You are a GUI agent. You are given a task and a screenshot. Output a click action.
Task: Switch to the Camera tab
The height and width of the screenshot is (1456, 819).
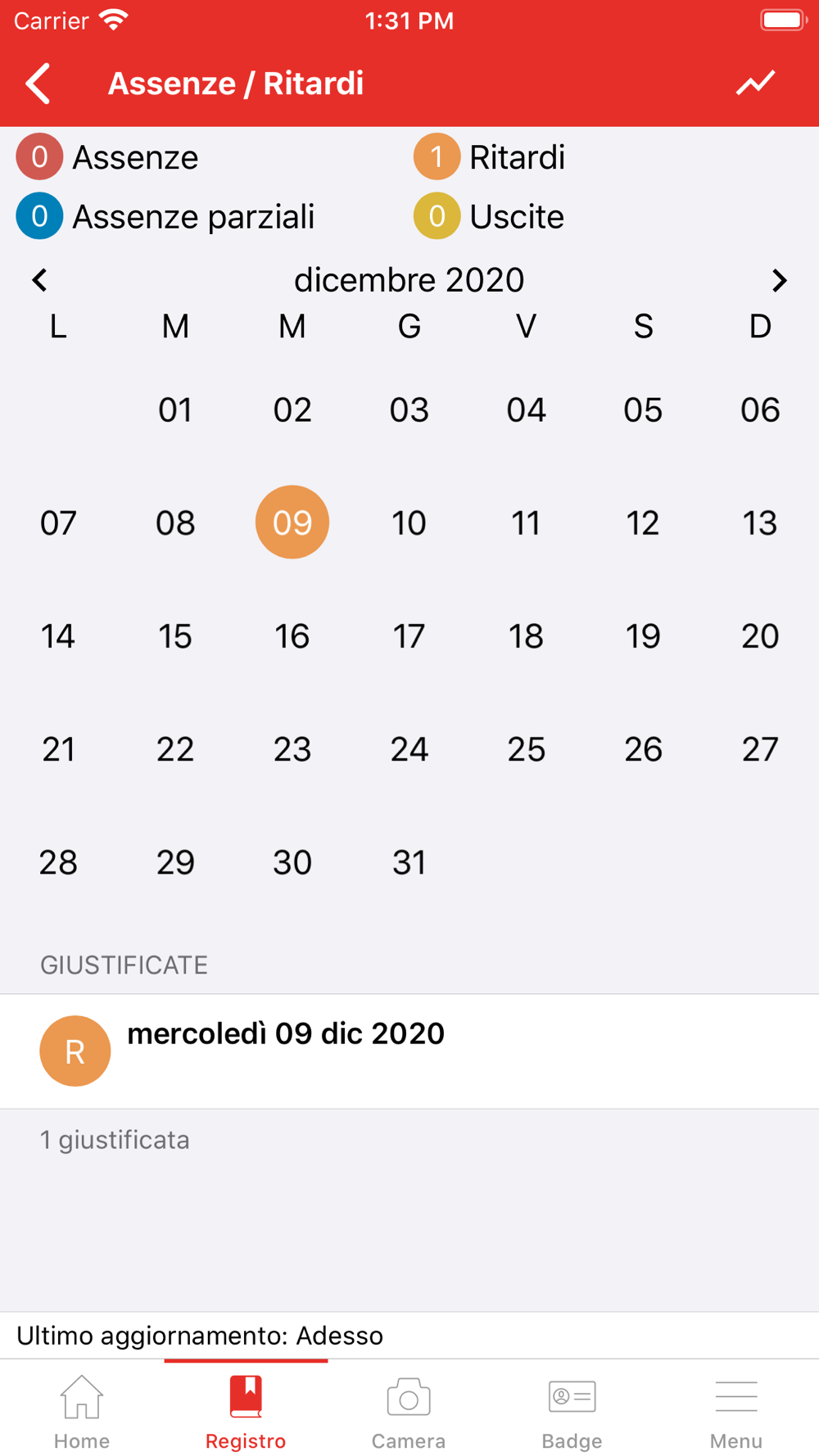coord(409,1410)
